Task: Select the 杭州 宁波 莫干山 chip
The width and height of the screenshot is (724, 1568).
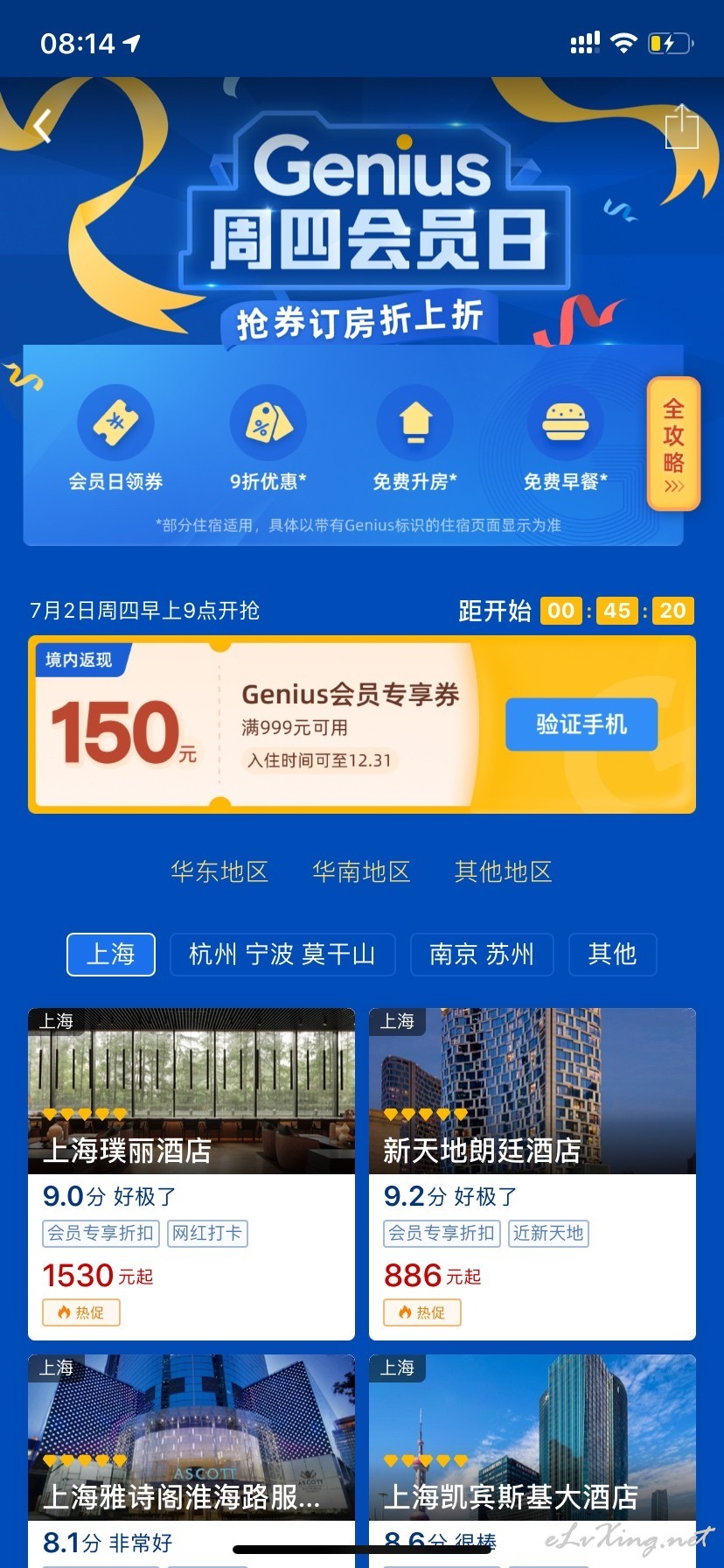Action: [282, 954]
